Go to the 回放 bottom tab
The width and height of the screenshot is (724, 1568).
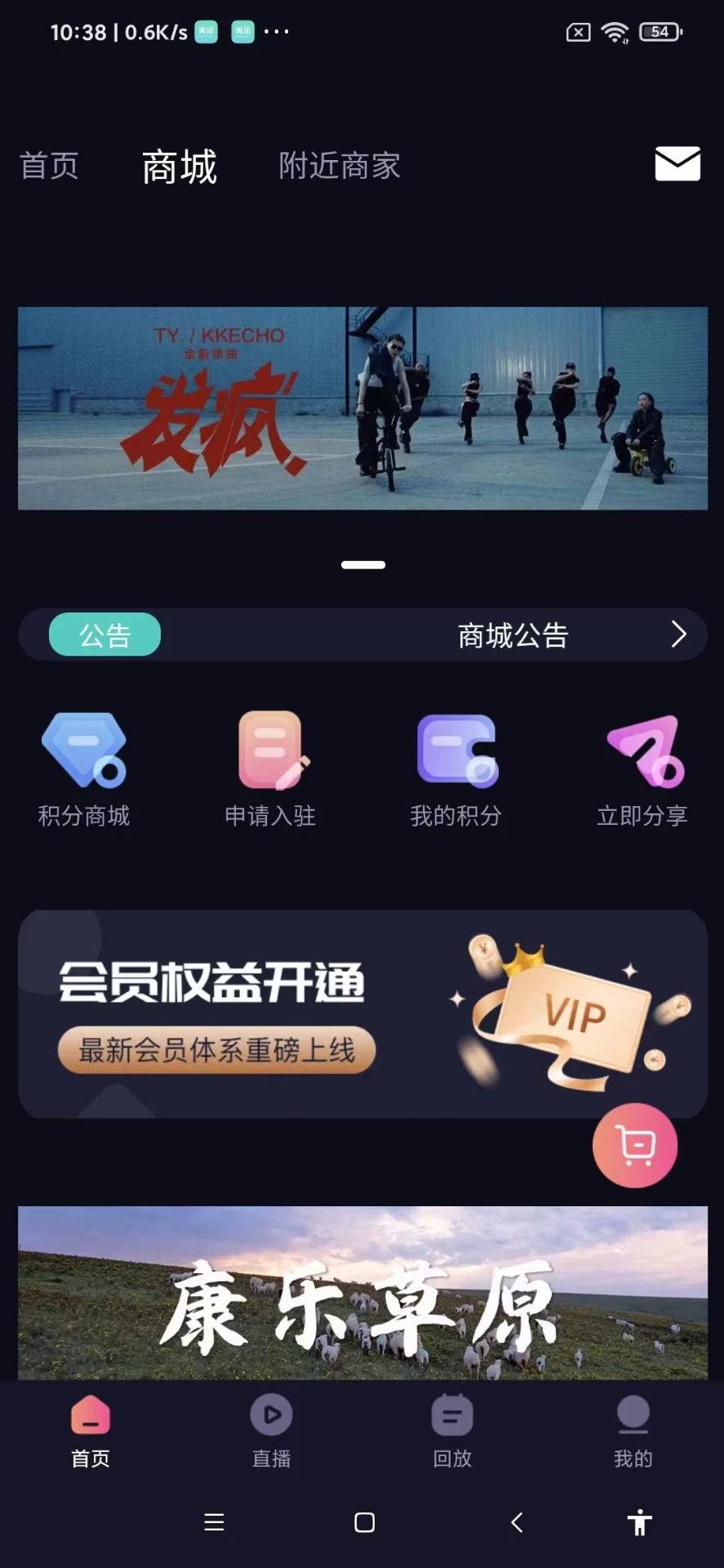pyautogui.click(x=452, y=1431)
